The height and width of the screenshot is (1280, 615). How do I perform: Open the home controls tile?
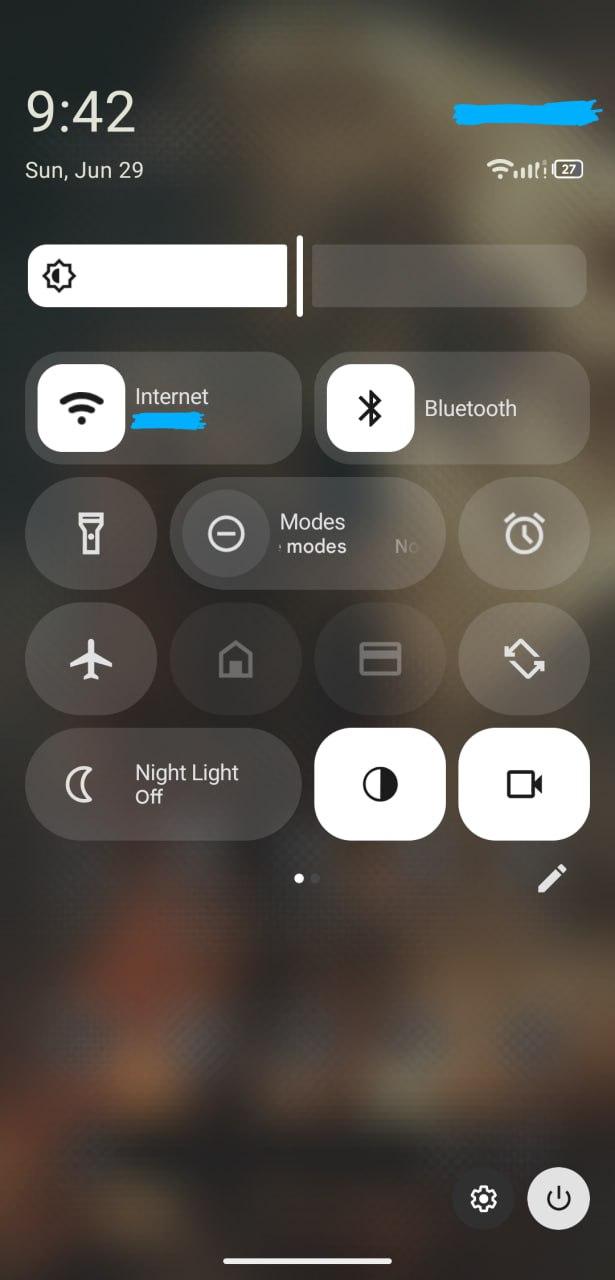pyautogui.click(x=236, y=659)
